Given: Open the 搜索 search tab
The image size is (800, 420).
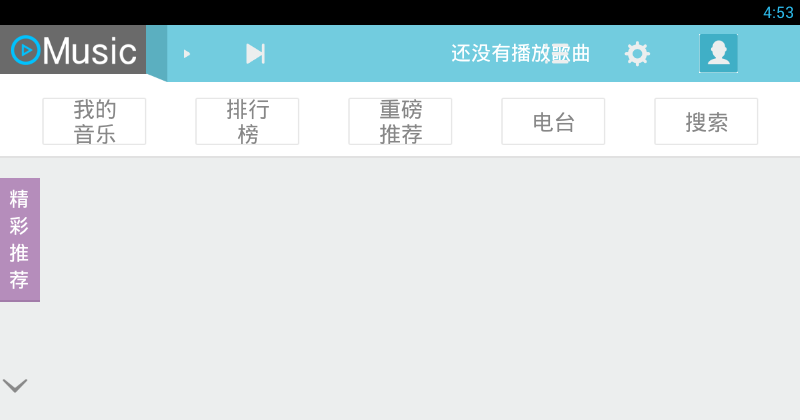Looking at the screenshot, I should (x=706, y=122).
